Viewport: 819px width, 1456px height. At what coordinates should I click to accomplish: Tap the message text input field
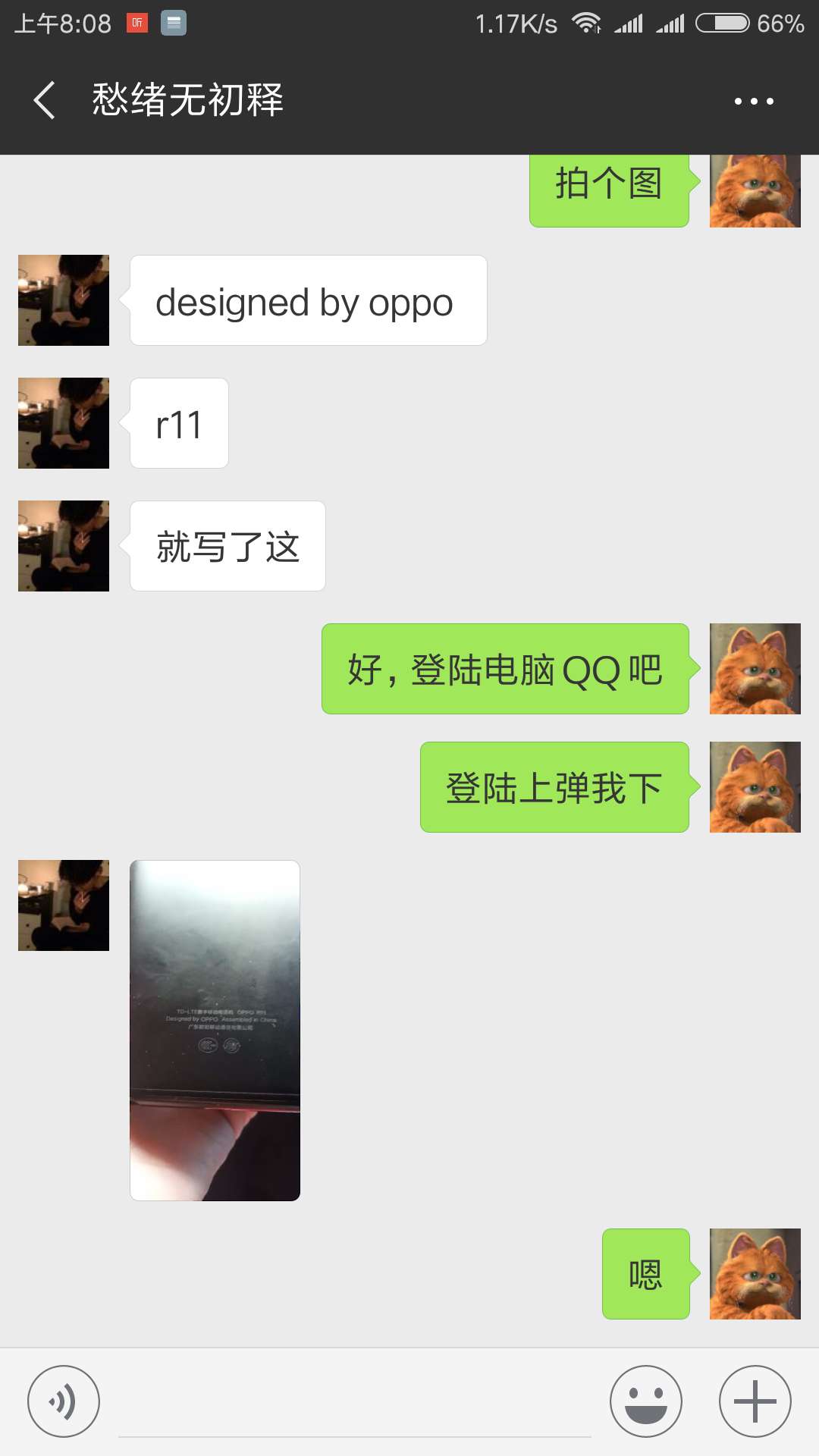(x=355, y=1403)
